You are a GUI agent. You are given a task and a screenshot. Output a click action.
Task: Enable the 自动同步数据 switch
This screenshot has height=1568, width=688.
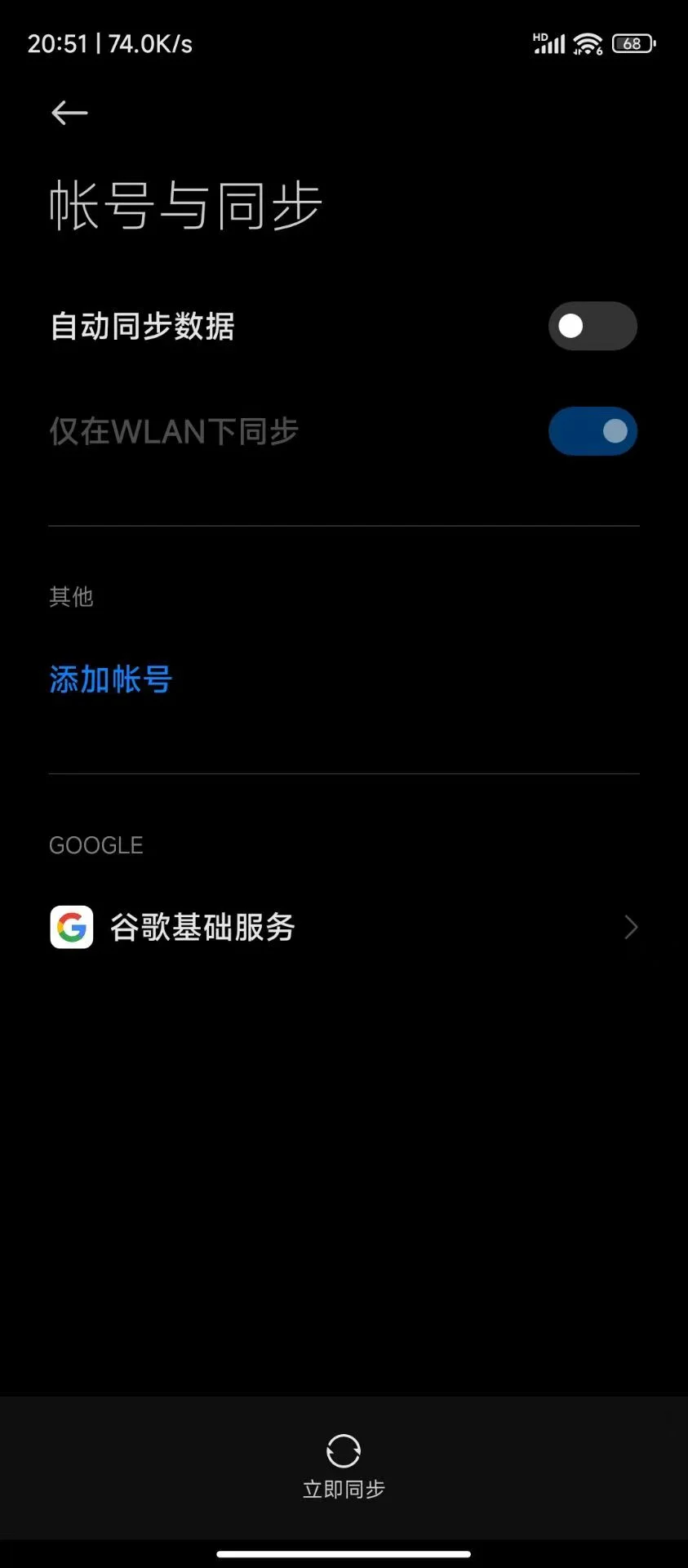click(x=592, y=326)
